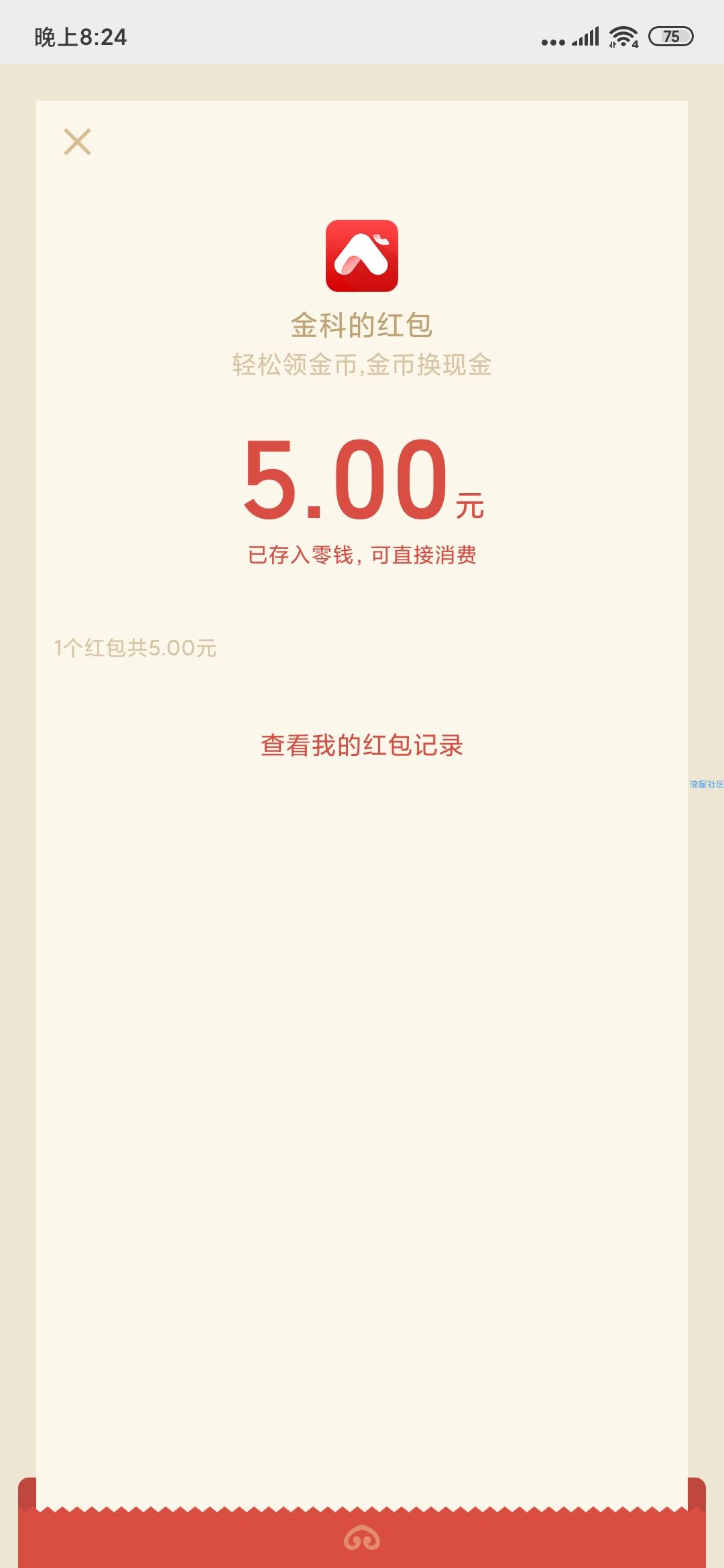
Task: Open 查看我的红包记录 link
Action: pyautogui.click(x=362, y=745)
